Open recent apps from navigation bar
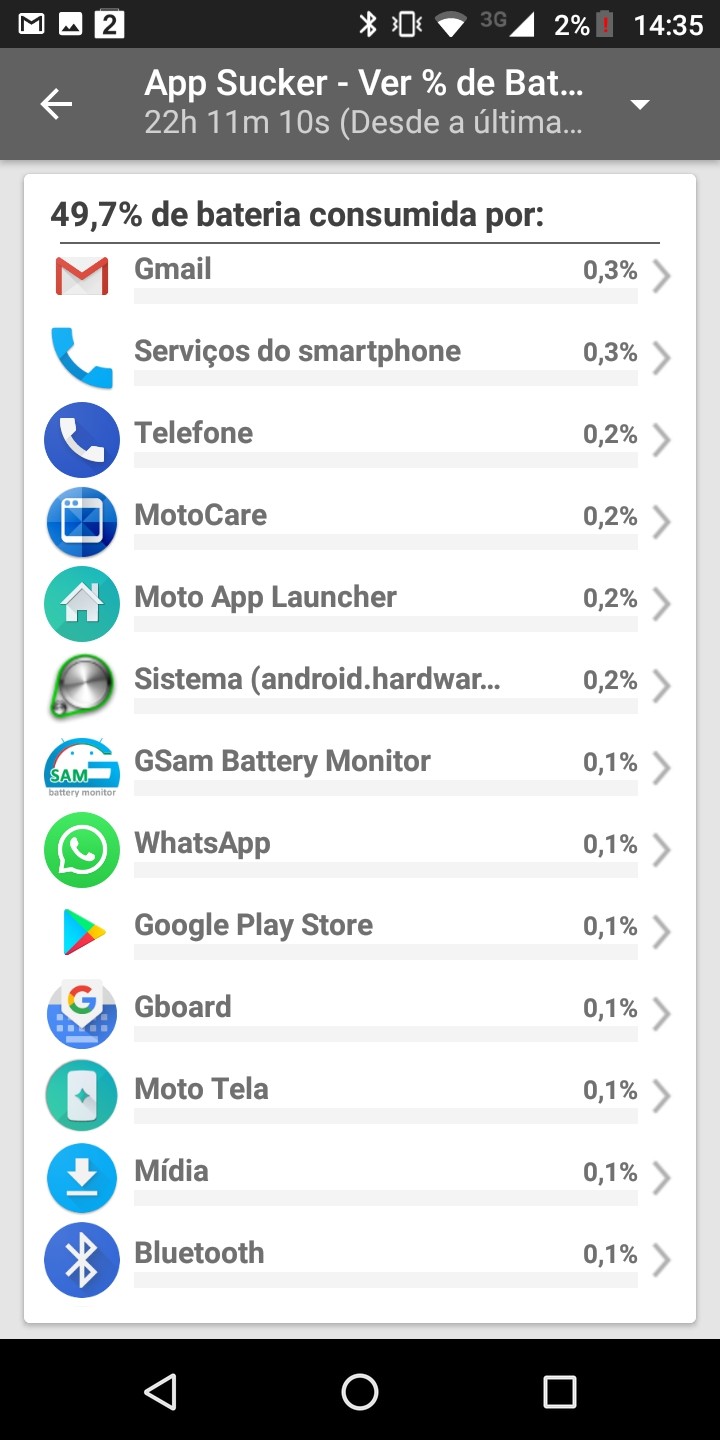 [559, 1391]
